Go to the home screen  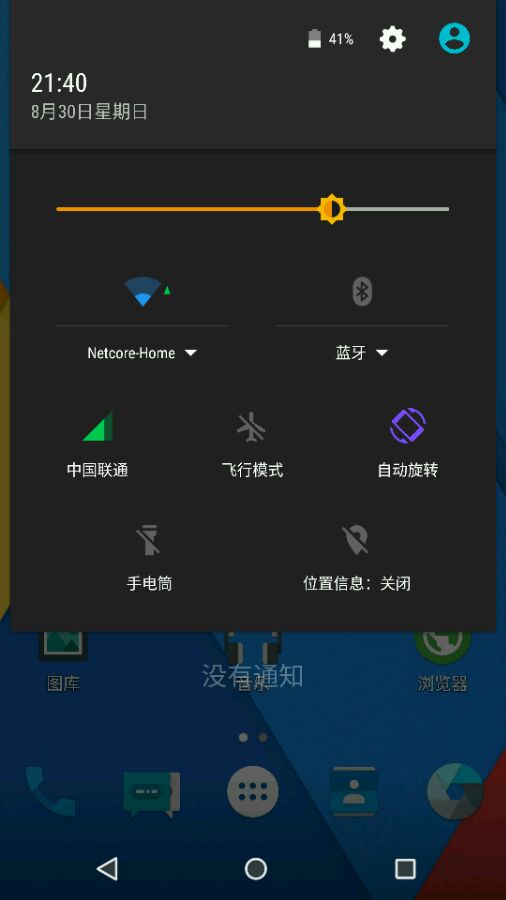[256, 869]
